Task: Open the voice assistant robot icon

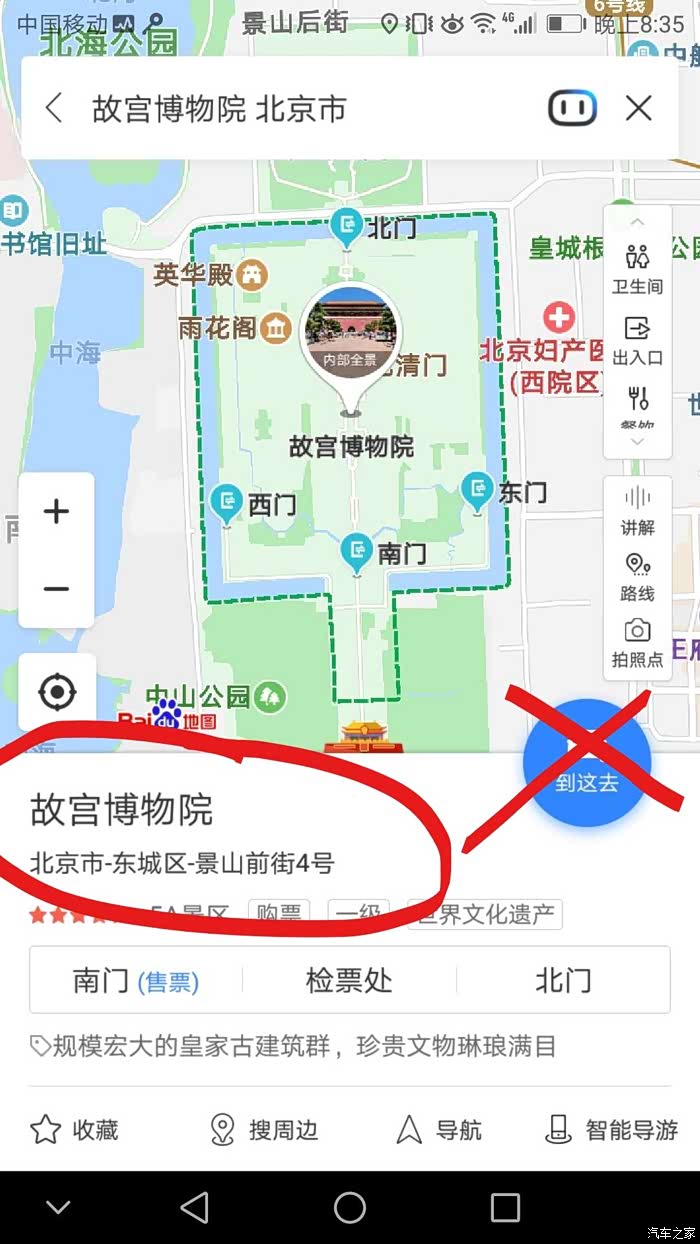Action: click(x=572, y=108)
